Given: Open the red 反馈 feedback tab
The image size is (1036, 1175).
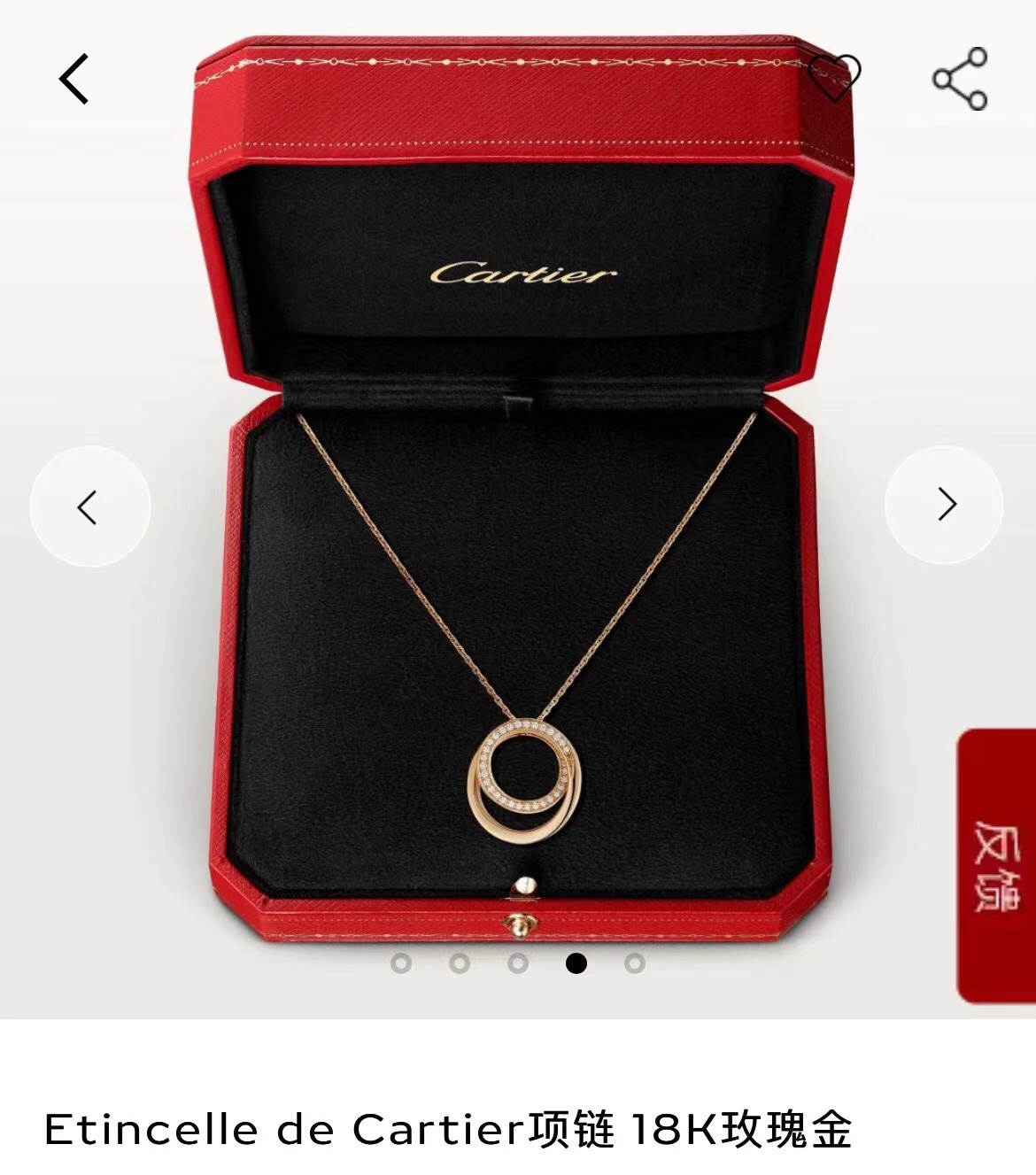Looking at the screenshot, I should 997,865.
